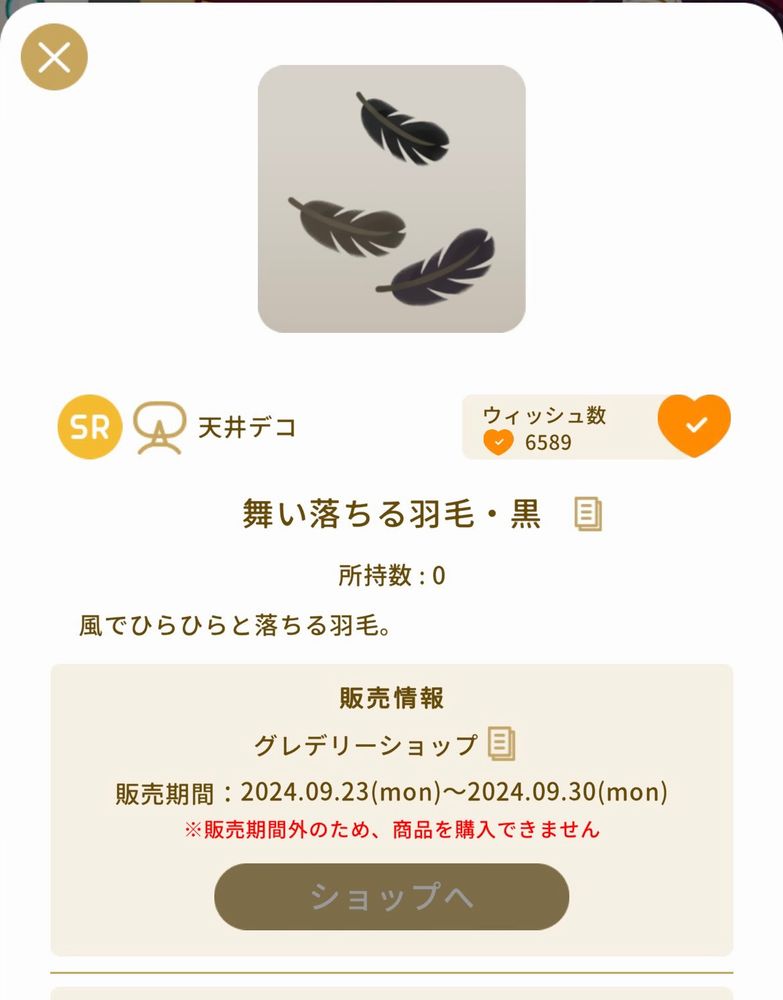Viewport: 783px width, 1000px height.
Task: Toggle the orange wish heart button
Action: coord(695,426)
